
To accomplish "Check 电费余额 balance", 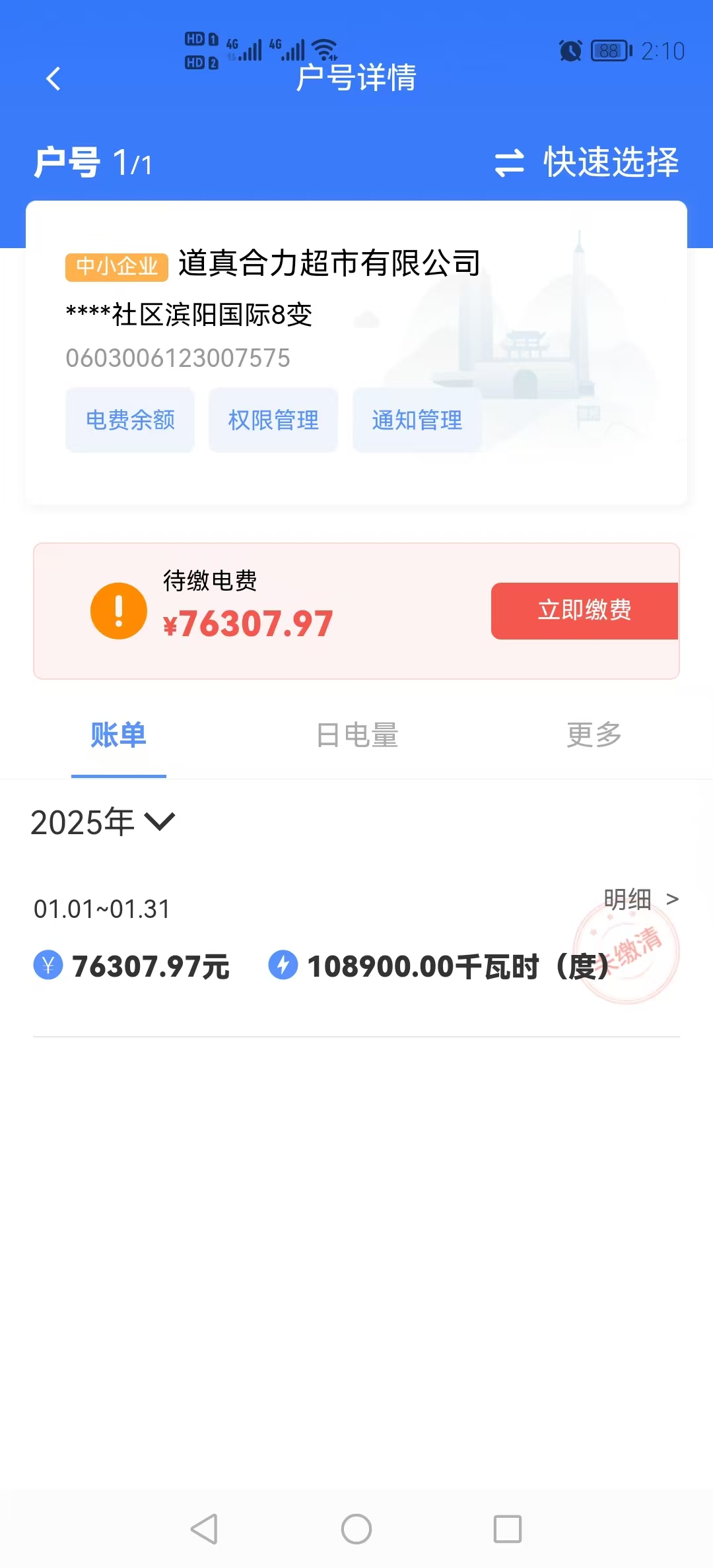I will (x=130, y=420).
